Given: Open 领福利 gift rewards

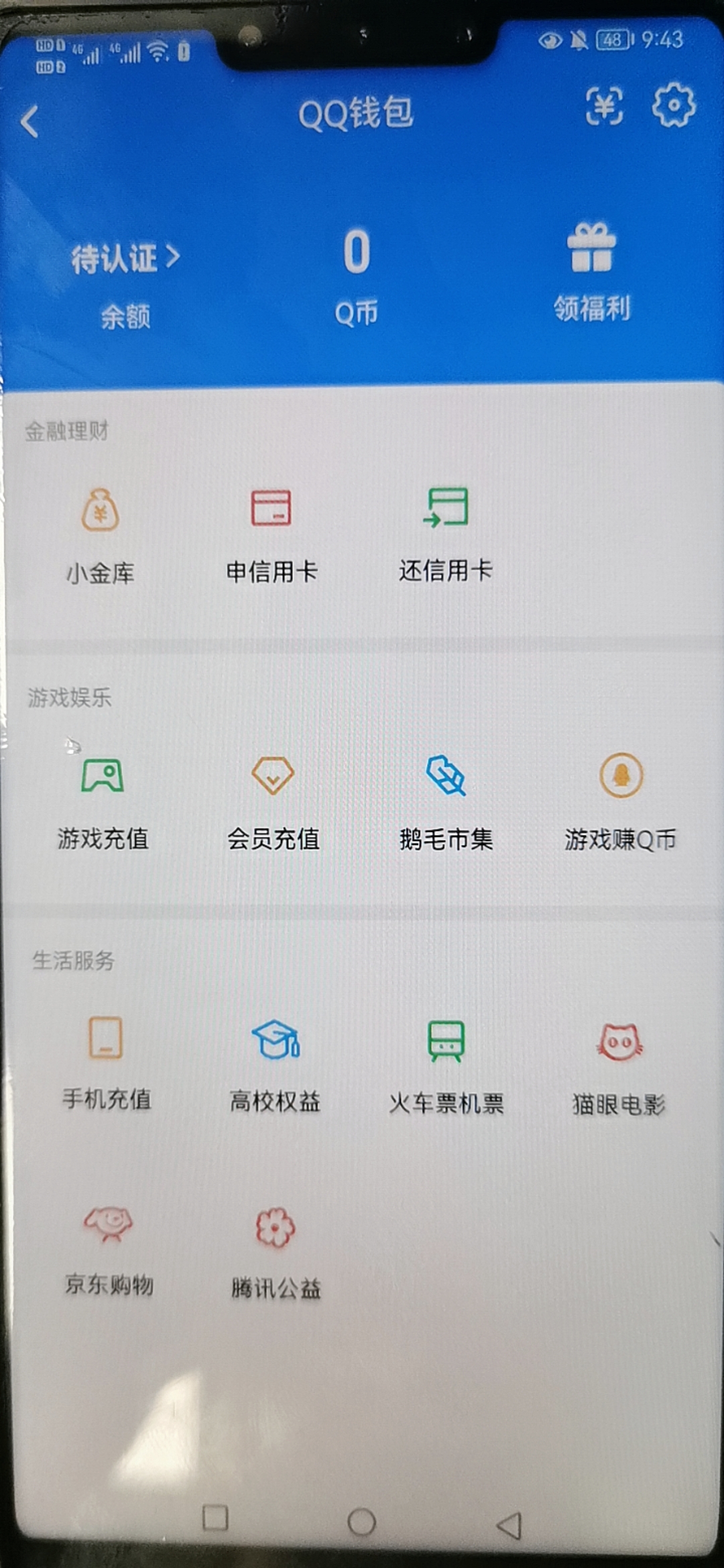Looking at the screenshot, I should [591, 272].
